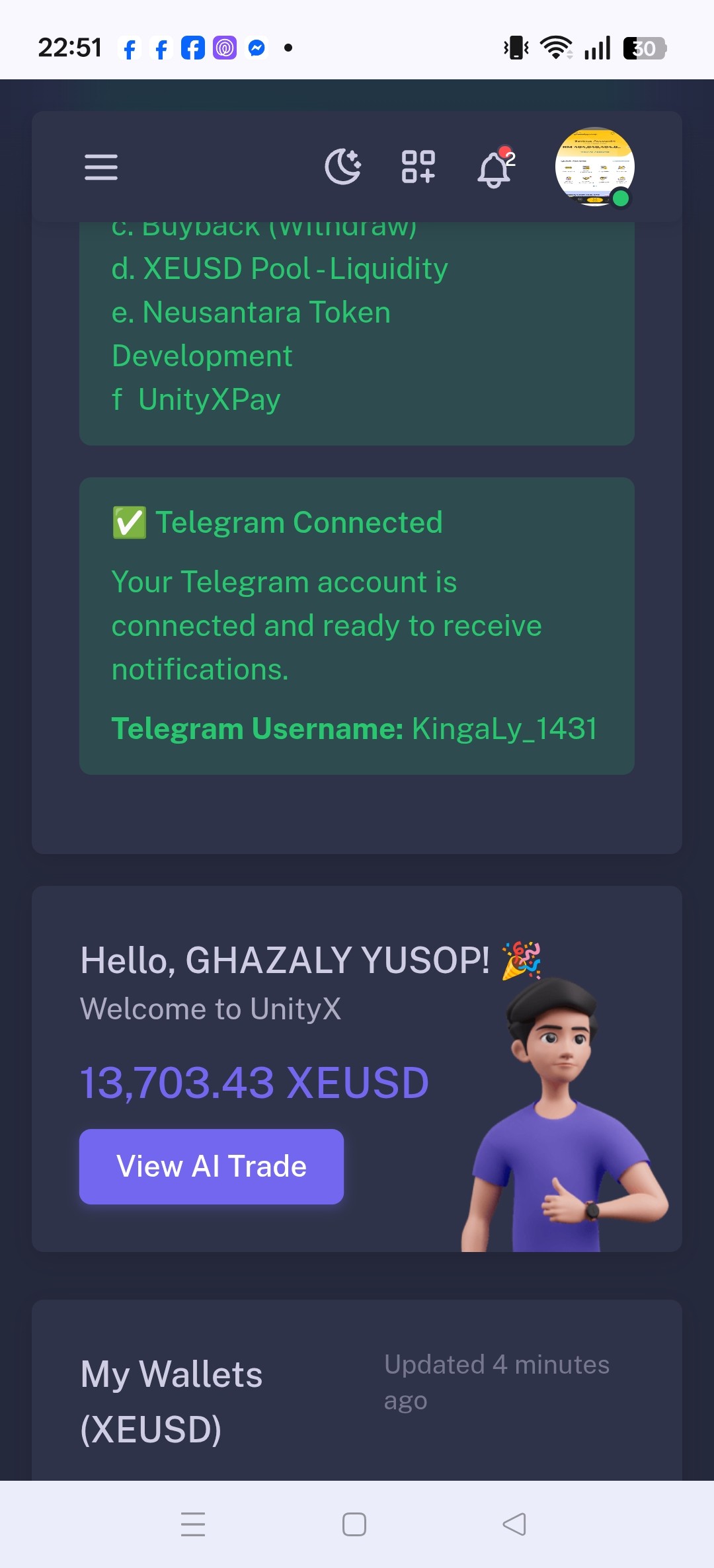Open the notifications bell
Image resolution: width=714 pixels, height=1568 pixels.
point(495,169)
